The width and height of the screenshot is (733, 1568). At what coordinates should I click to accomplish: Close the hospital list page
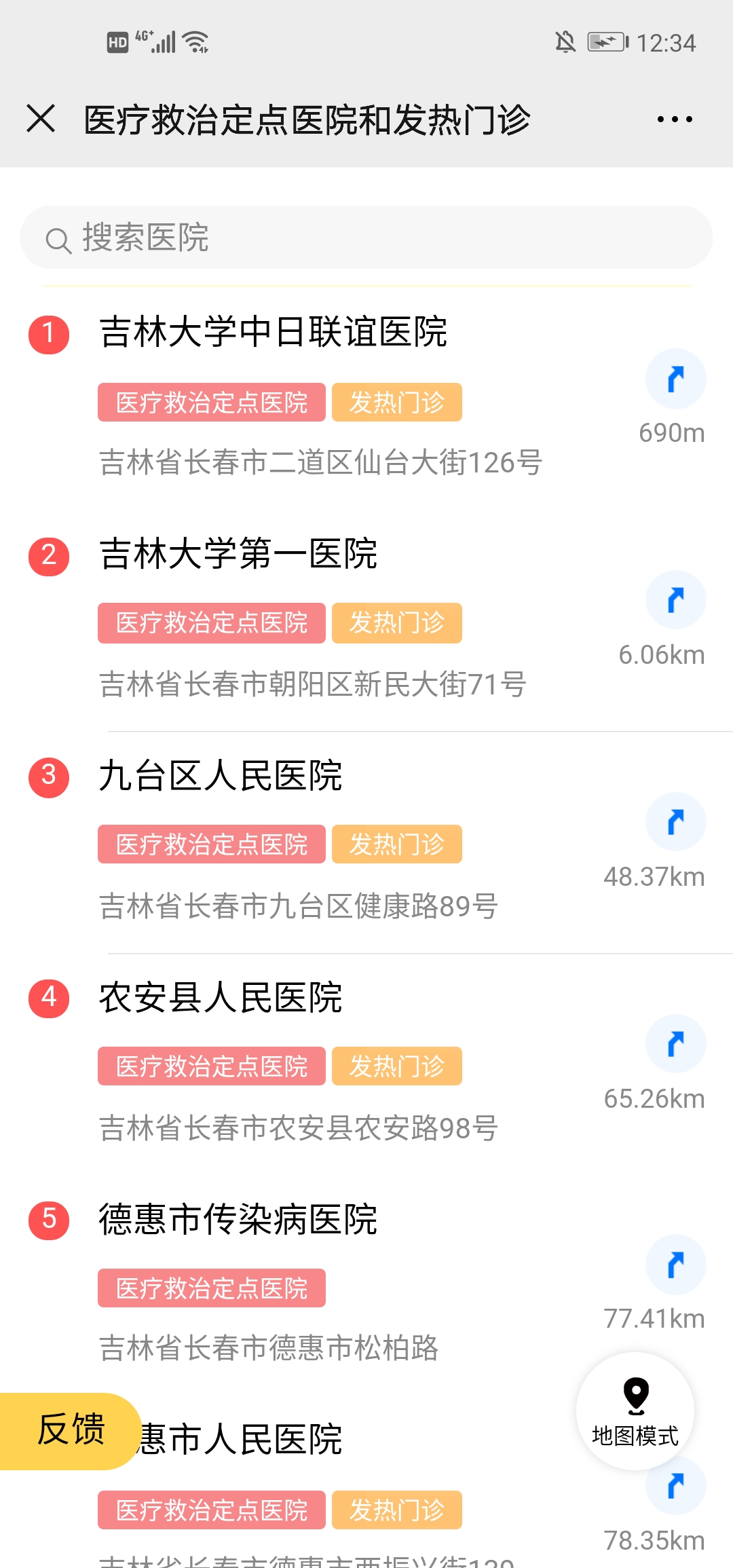(41, 119)
